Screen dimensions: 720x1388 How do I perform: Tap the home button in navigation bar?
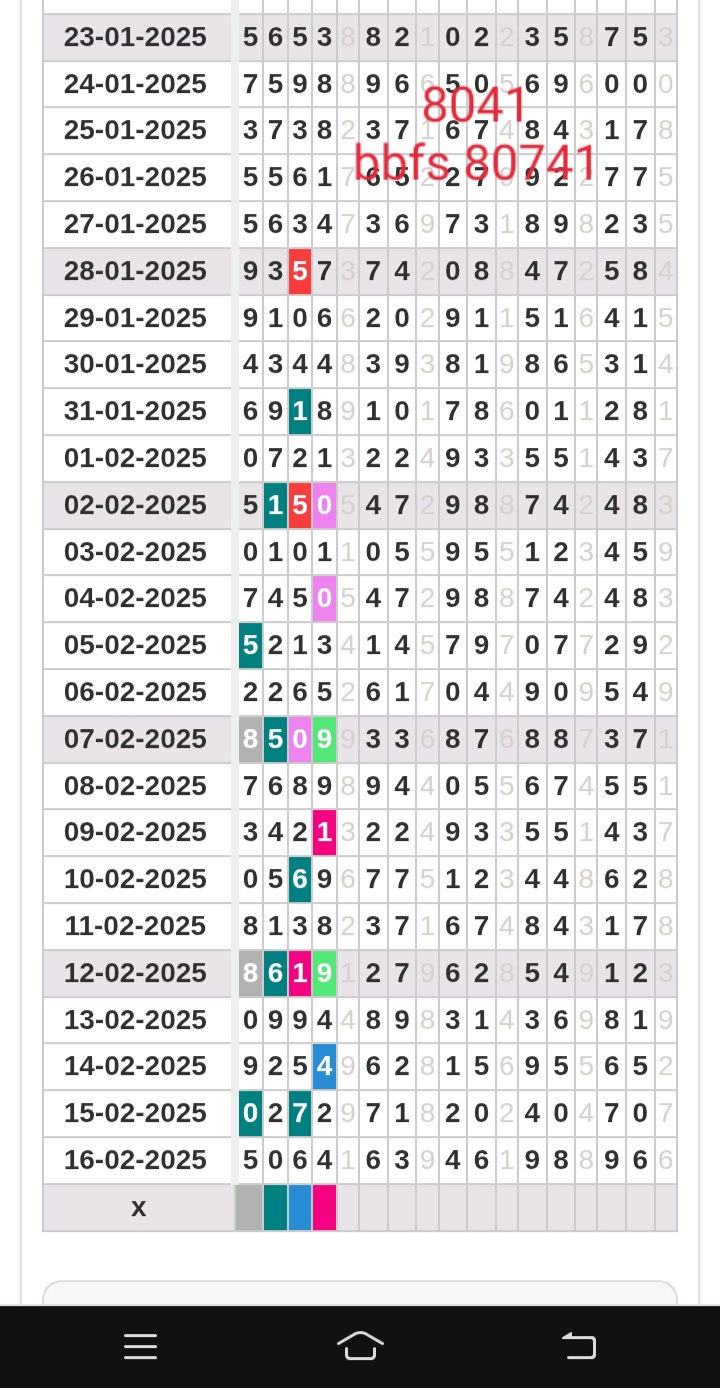360,1346
